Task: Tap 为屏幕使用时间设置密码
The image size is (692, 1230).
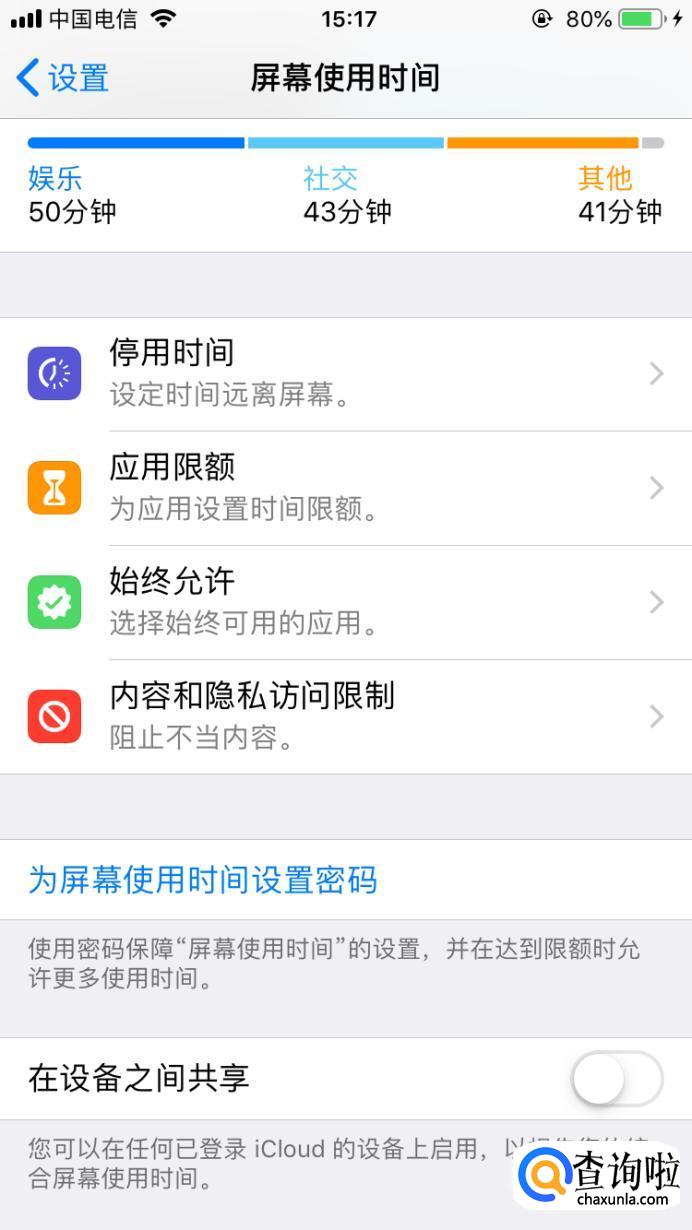Action: pyautogui.click(x=203, y=880)
